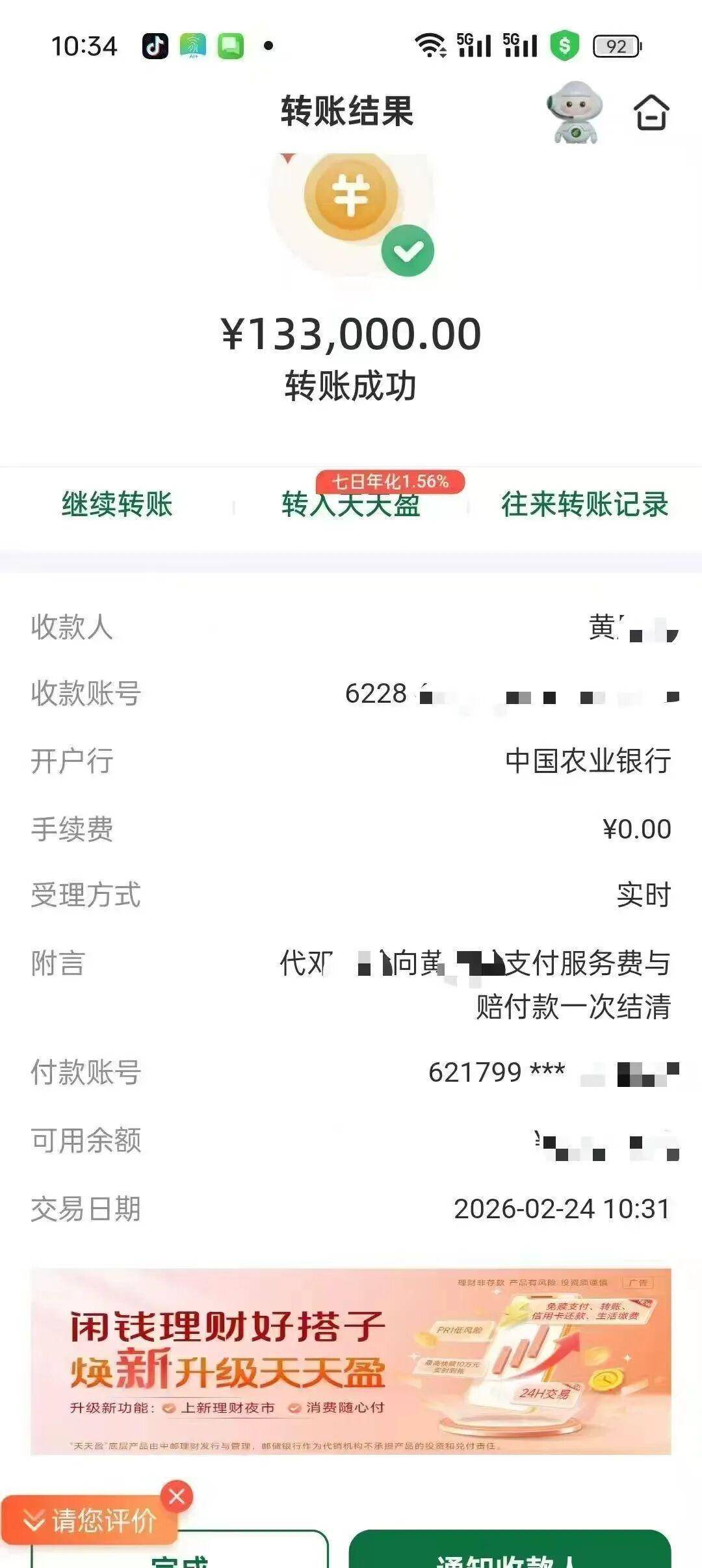The width and height of the screenshot is (702, 1568).
Task: Open the 请您评价 feedback prompt
Action: tap(91, 1521)
